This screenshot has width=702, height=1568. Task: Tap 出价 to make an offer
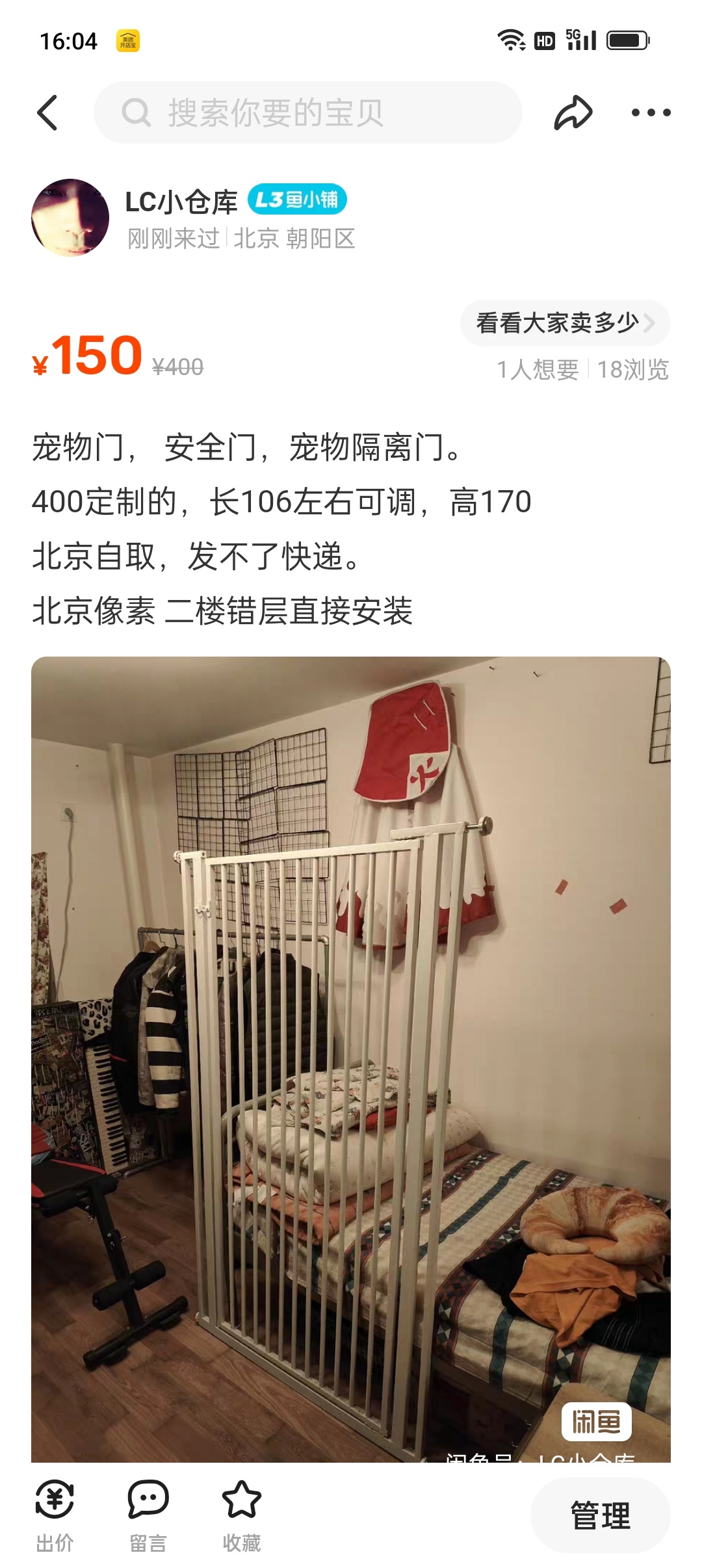pyautogui.click(x=55, y=1516)
